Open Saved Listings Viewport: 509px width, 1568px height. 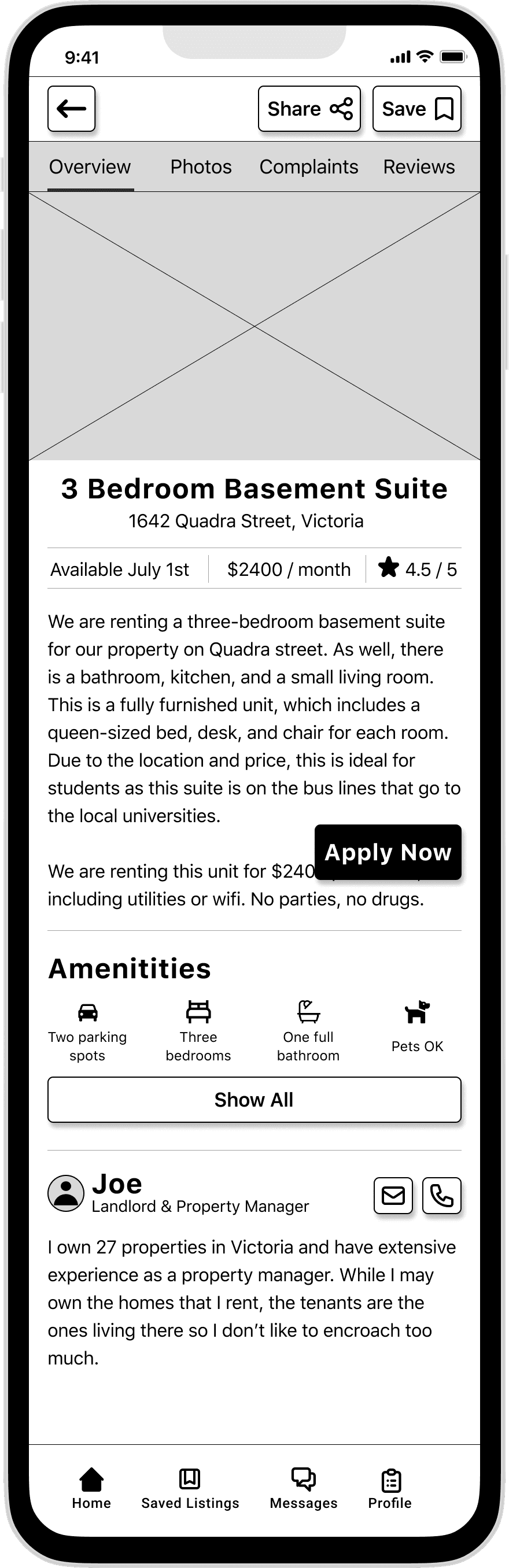pos(190,1488)
